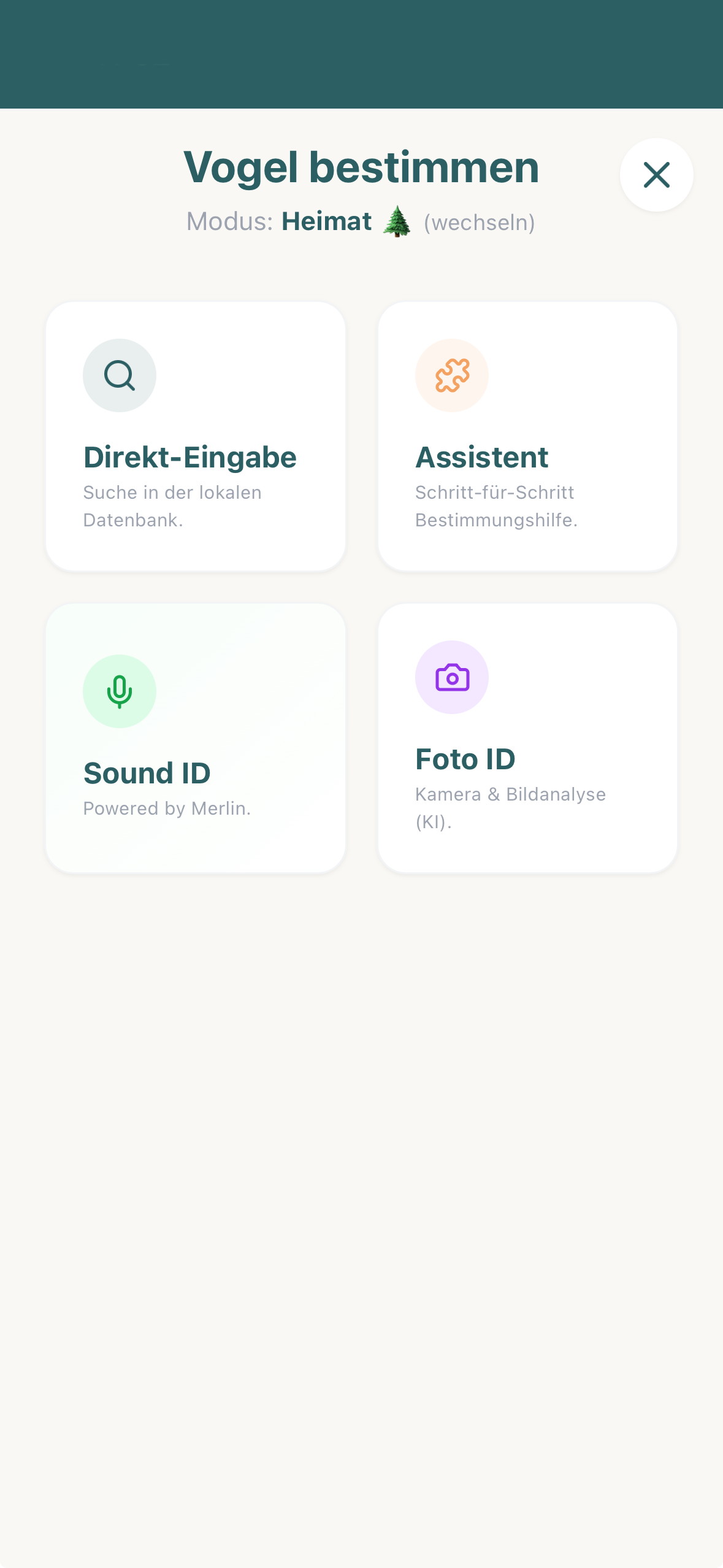Screen dimensions: 723x1568
Task: Dismiss the screen with the X button
Action: coord(656,175)
